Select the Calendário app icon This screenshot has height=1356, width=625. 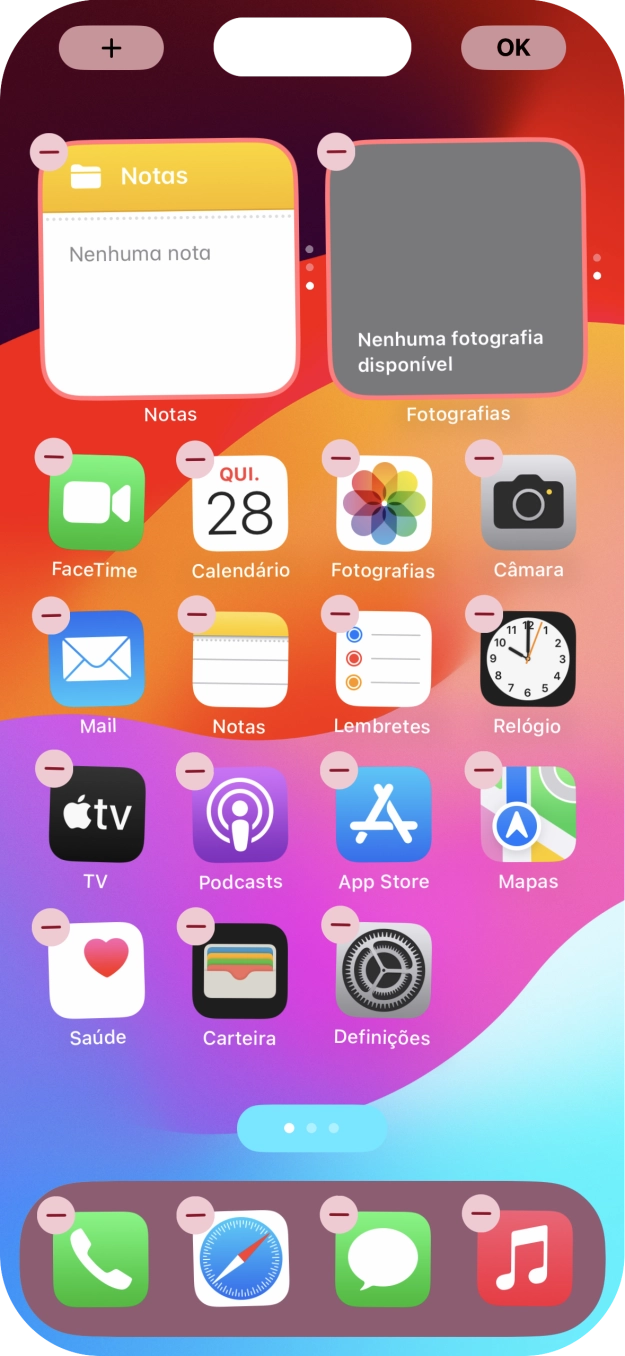(x=240, y=503)
